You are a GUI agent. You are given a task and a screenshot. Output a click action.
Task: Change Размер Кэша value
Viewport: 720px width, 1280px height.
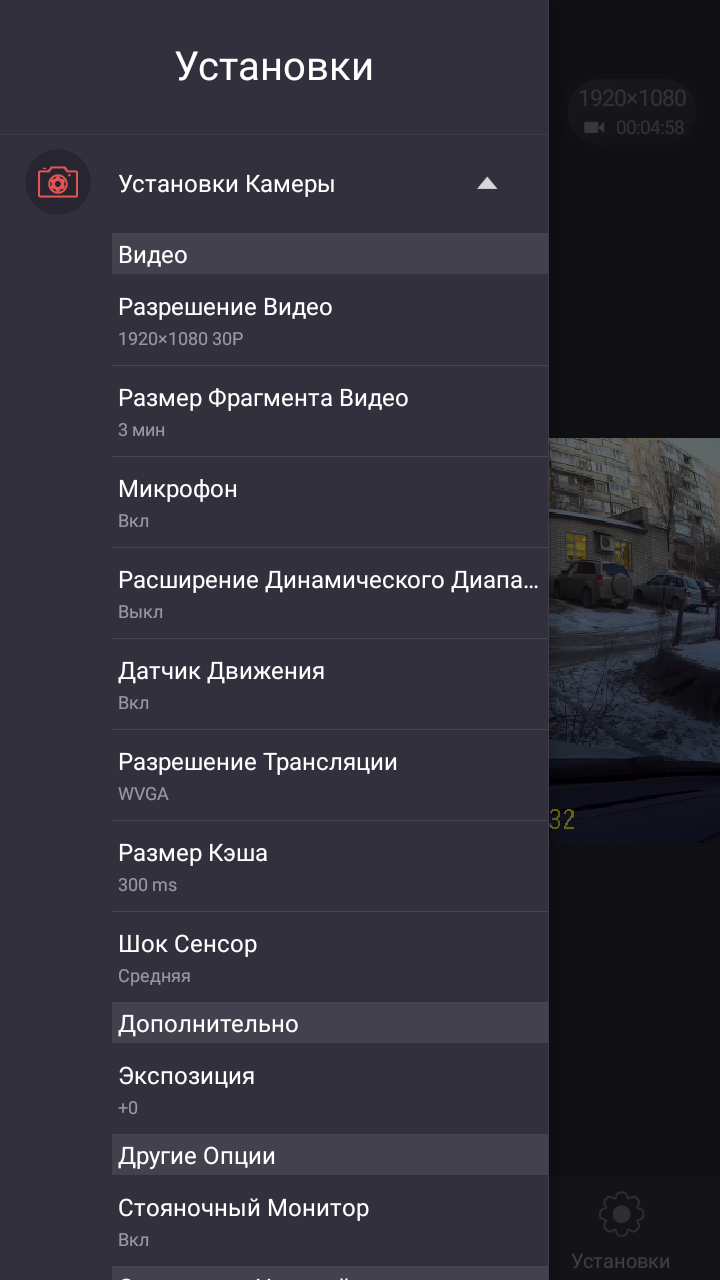[330, 866]
